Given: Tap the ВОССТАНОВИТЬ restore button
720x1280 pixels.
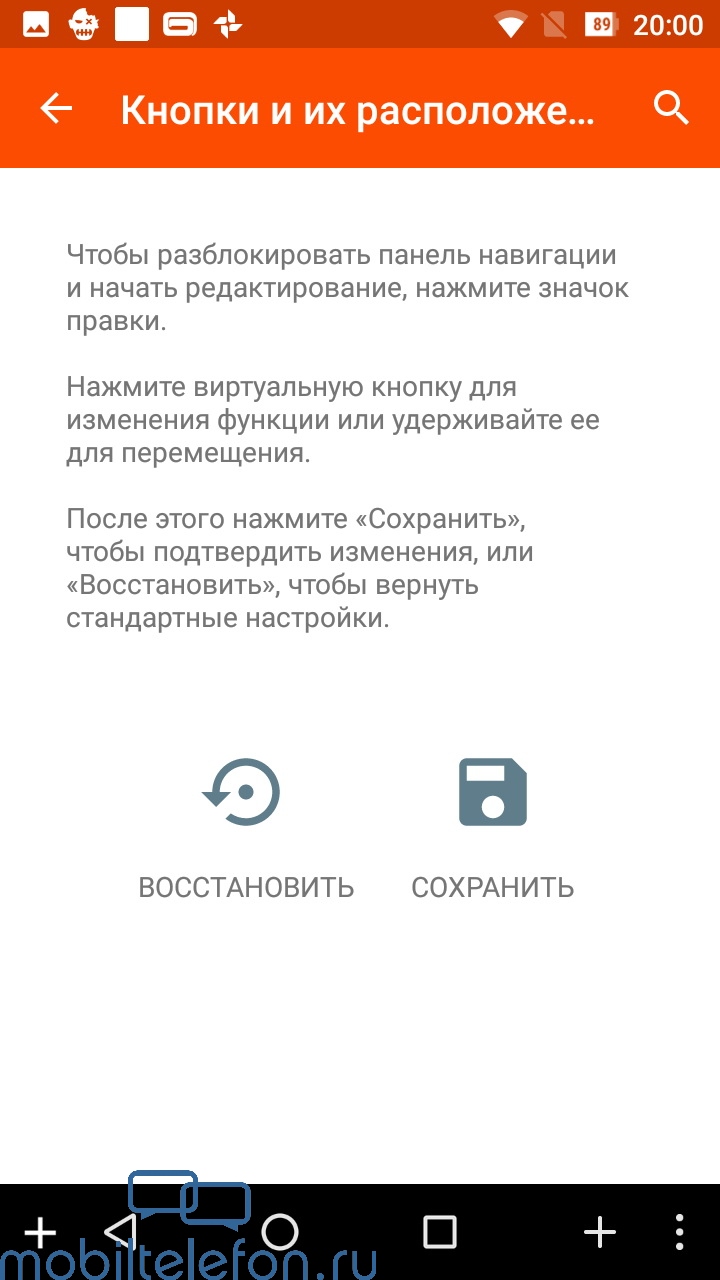Looking at the screenshot, I should pos(246,828).
